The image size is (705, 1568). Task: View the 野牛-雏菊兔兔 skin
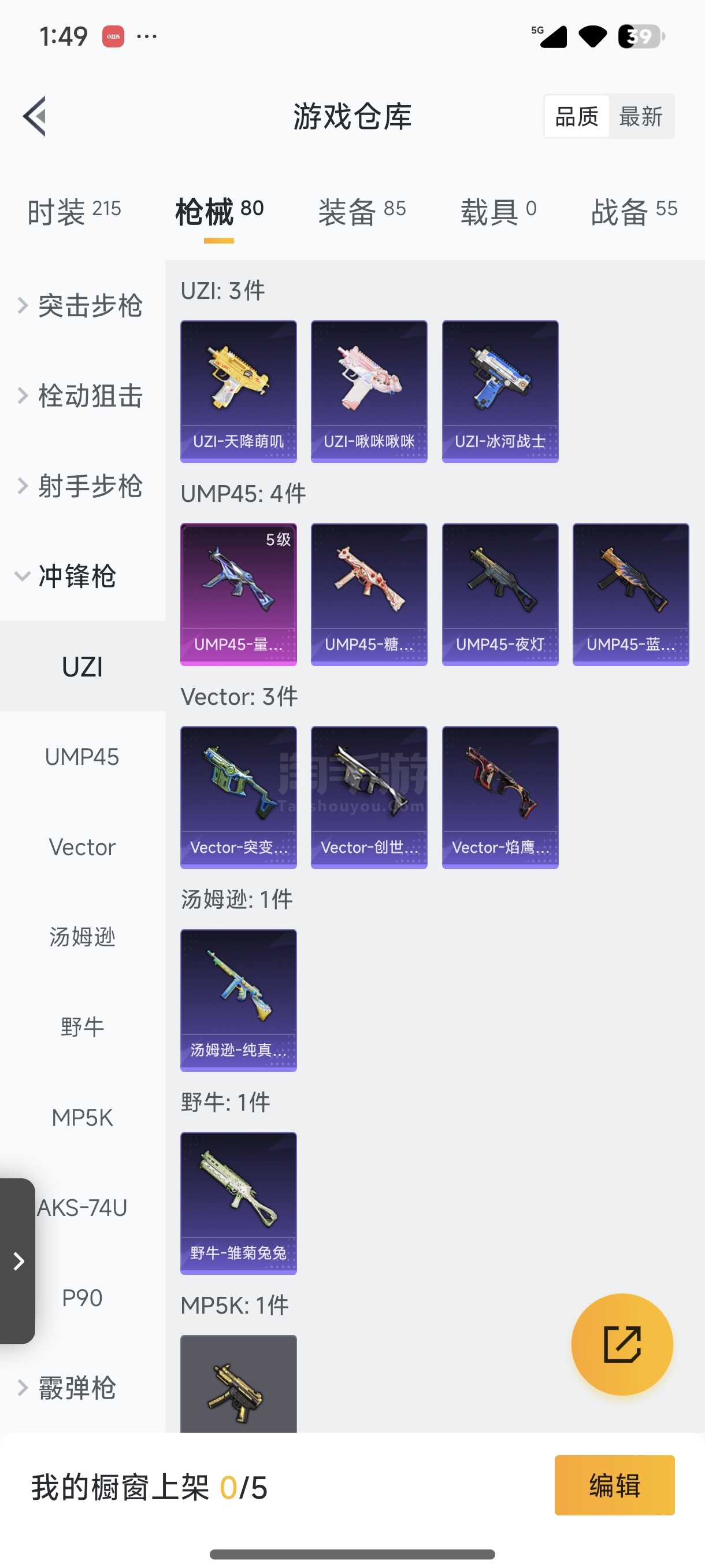239,1203
